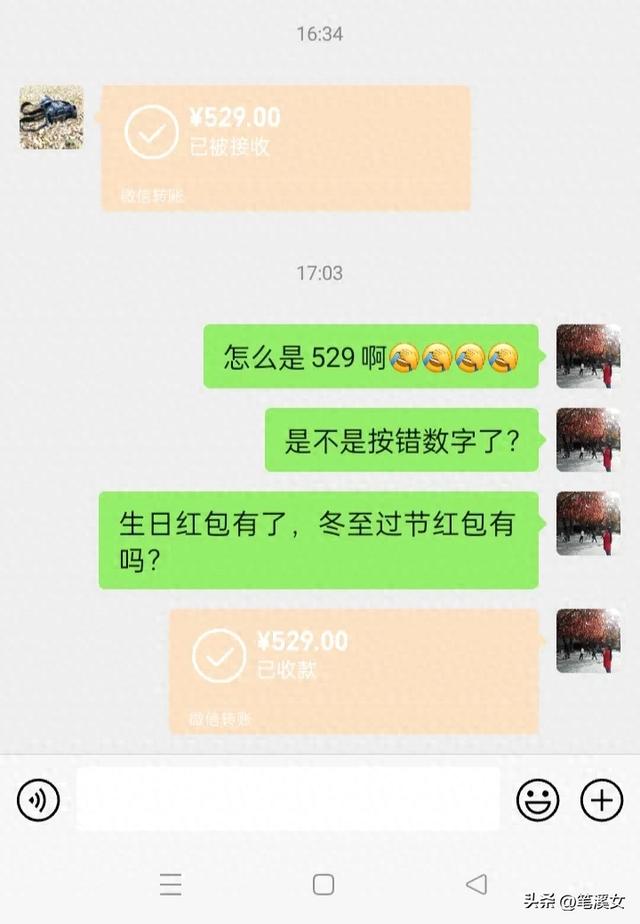Open the emoji picker
This screenshot has width=640, height=924.
[x=537, y=800]
